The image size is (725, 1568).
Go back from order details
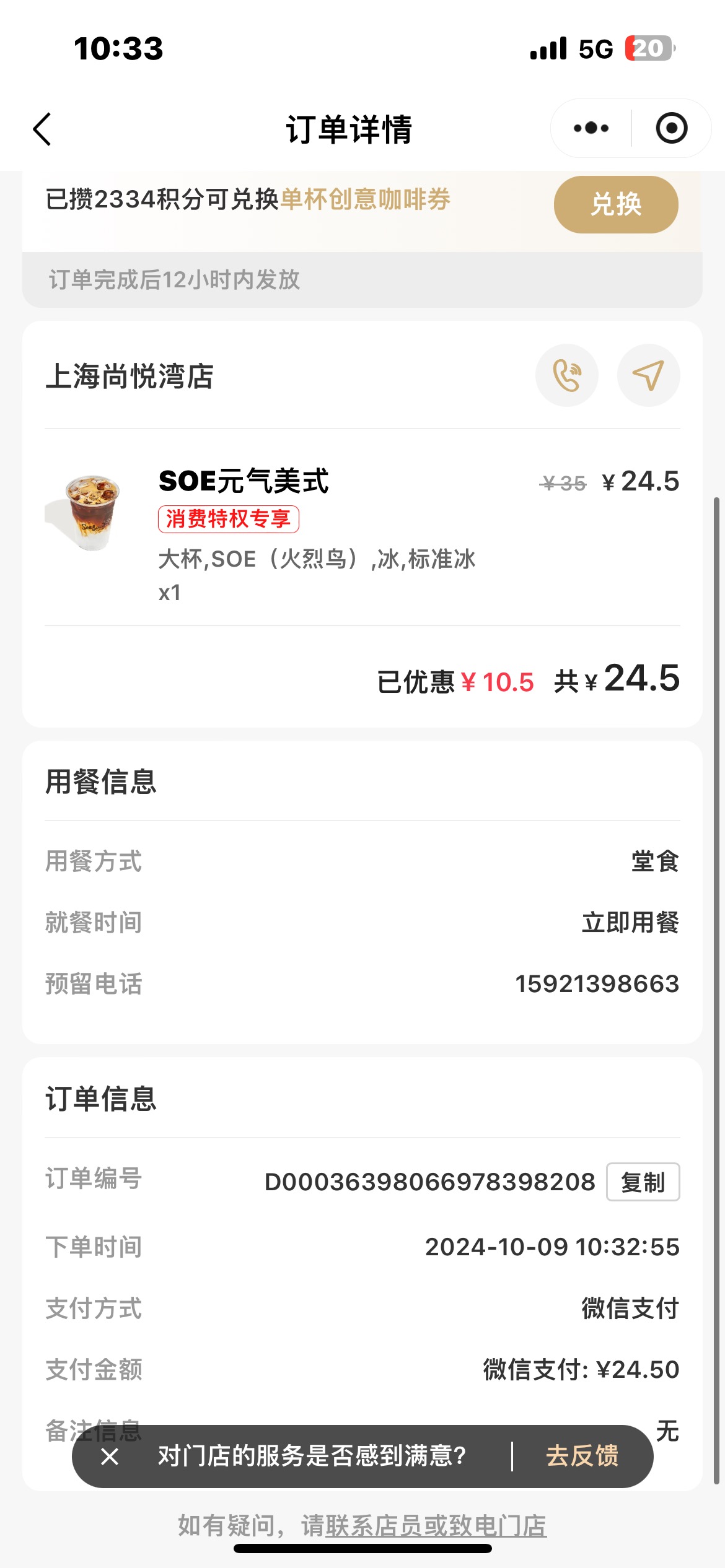[x=42, y=129]
